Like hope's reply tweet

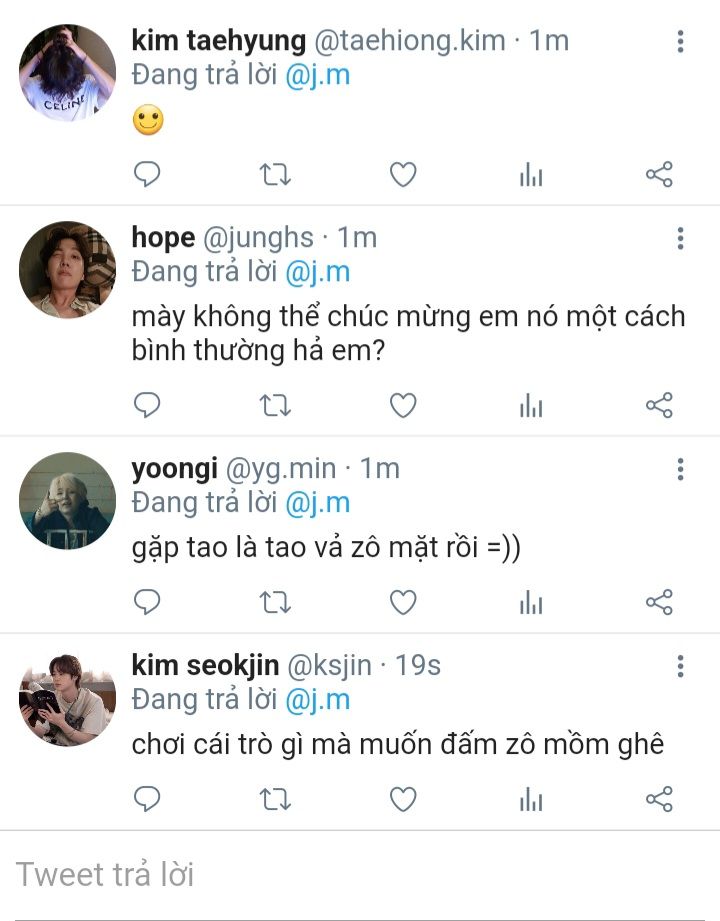[402, 405]
